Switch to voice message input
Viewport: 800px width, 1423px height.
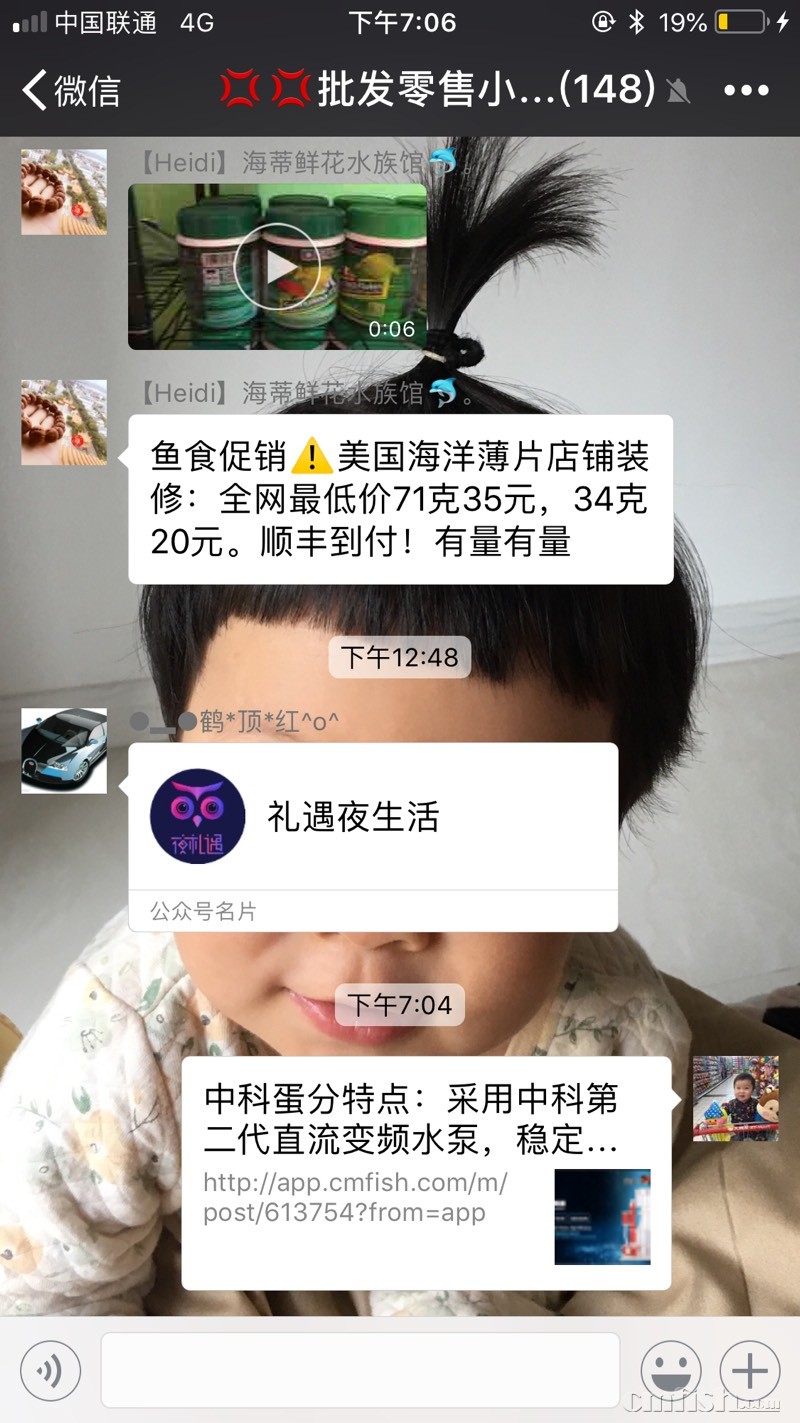[50, 1370]
